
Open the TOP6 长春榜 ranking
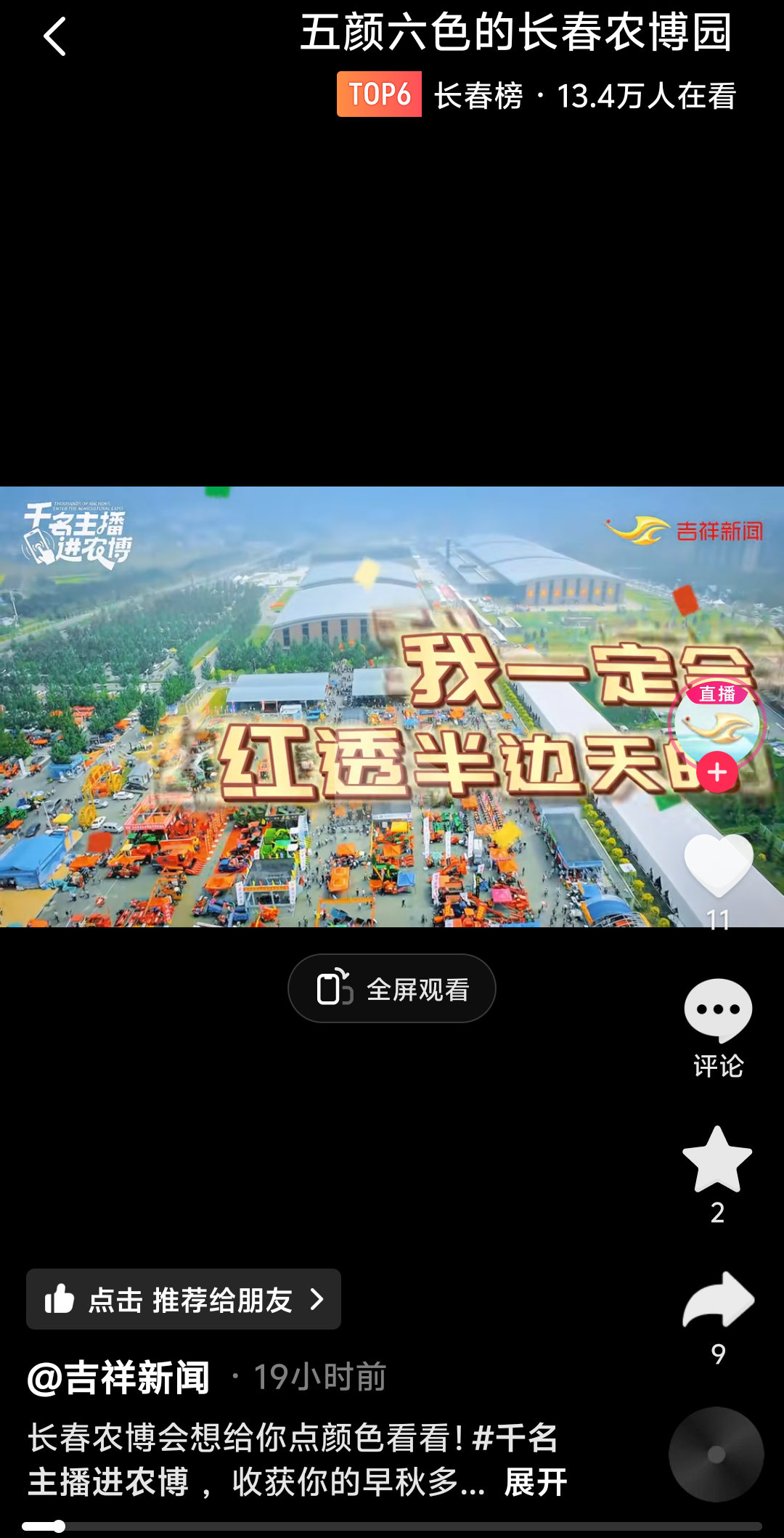coord(536,95)
